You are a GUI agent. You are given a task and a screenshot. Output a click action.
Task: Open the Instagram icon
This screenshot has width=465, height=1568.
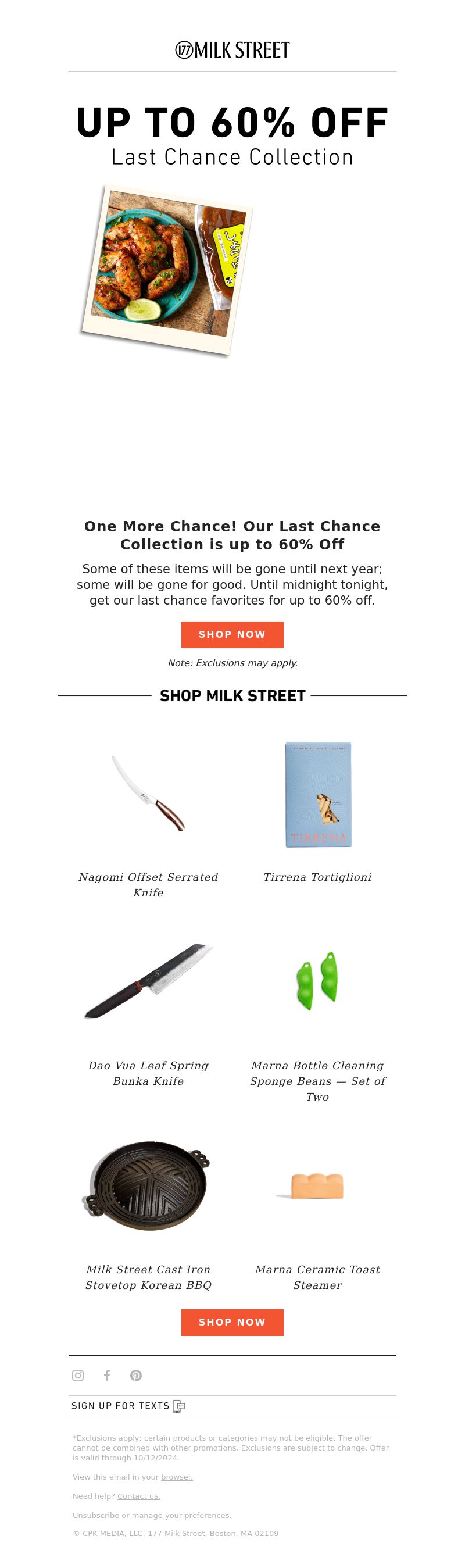(x=78, y=1375)
